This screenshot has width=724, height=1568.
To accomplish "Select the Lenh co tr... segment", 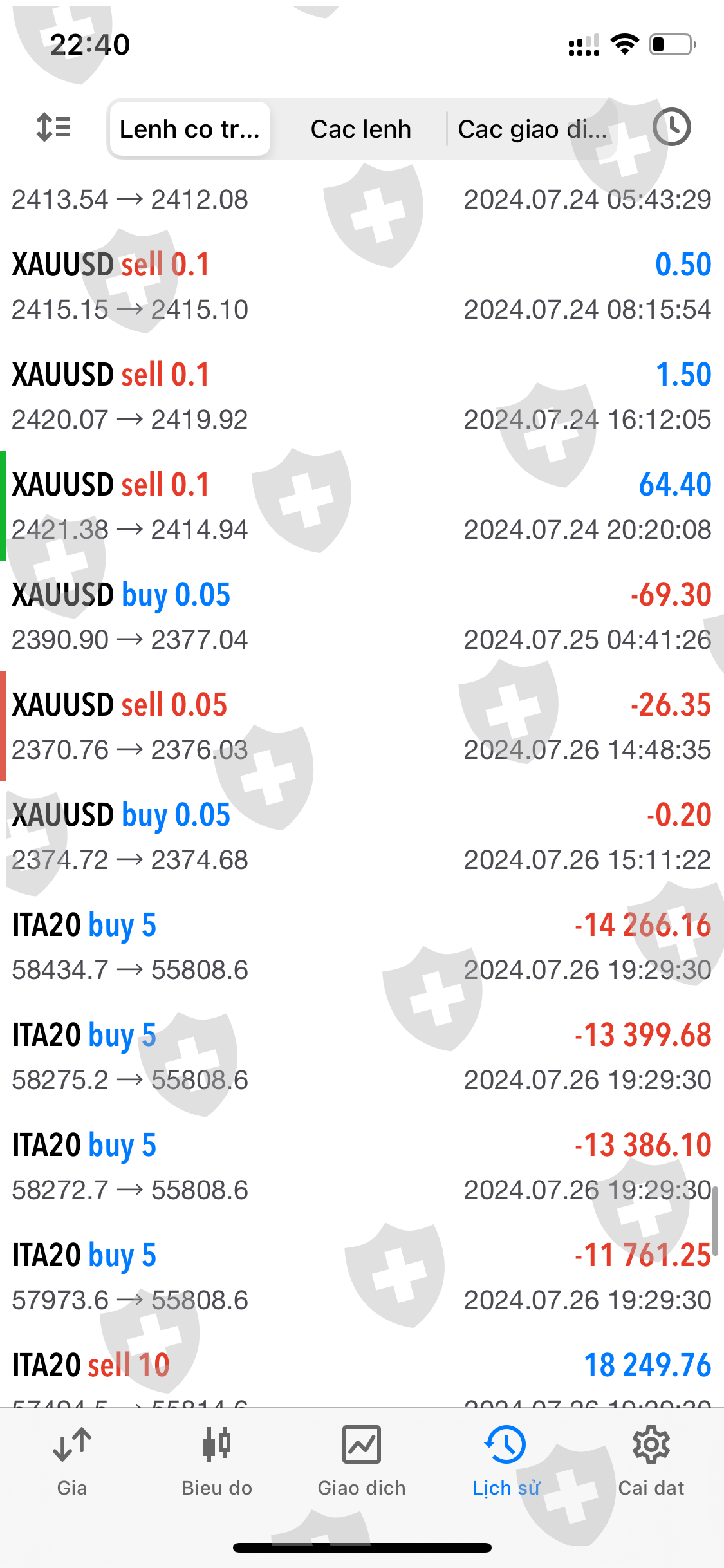I will [x=190, y=129].
